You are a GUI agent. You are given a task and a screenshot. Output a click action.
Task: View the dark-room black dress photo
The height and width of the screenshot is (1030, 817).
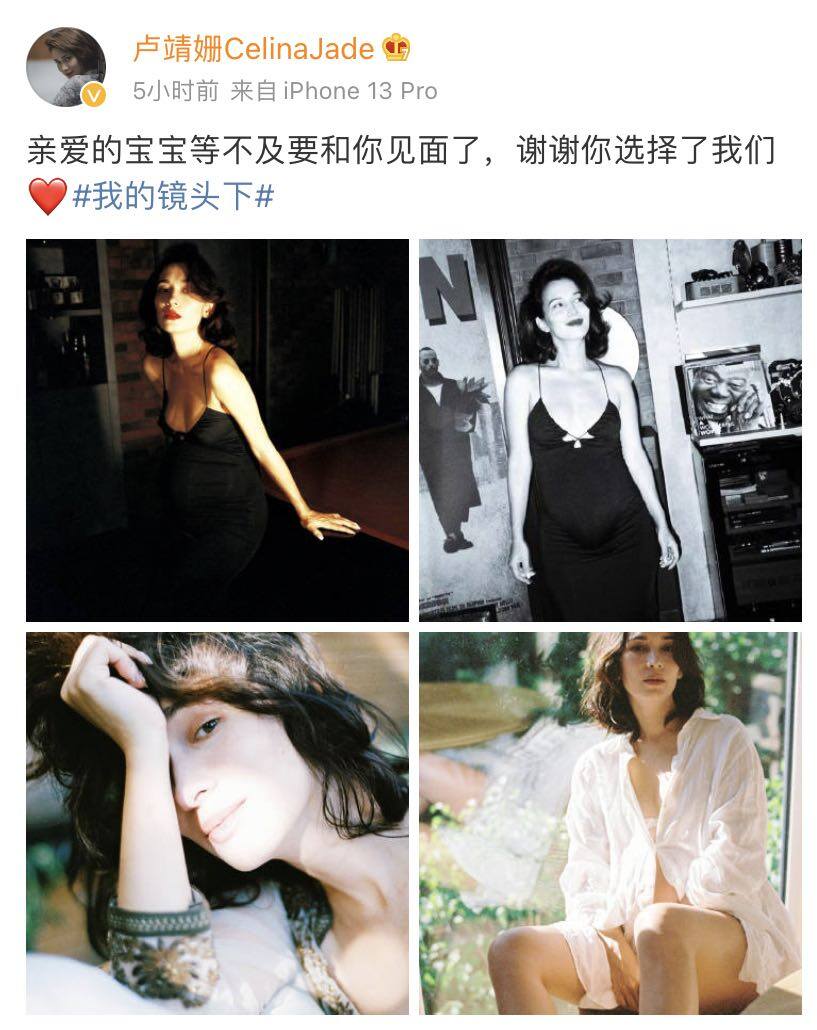(217, 430)
